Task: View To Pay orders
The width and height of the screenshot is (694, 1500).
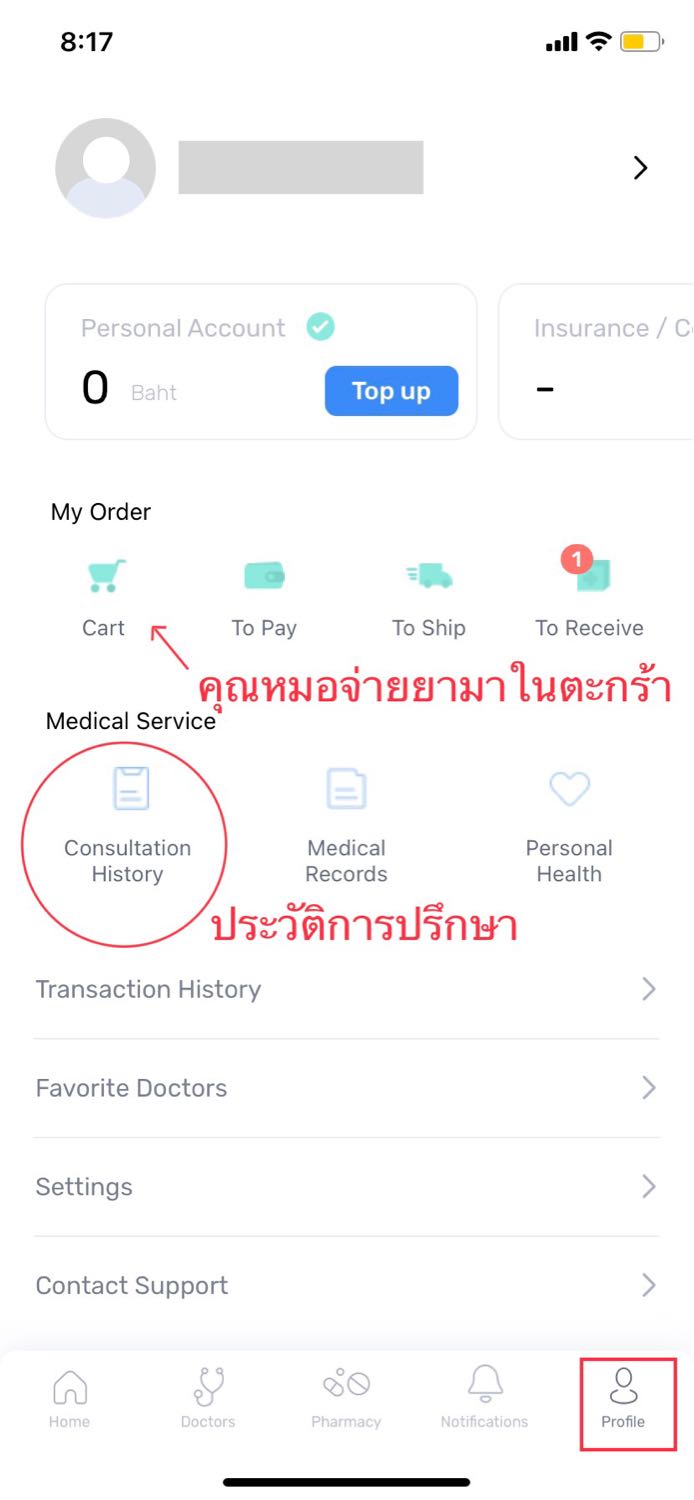Action: coord(264,598)
